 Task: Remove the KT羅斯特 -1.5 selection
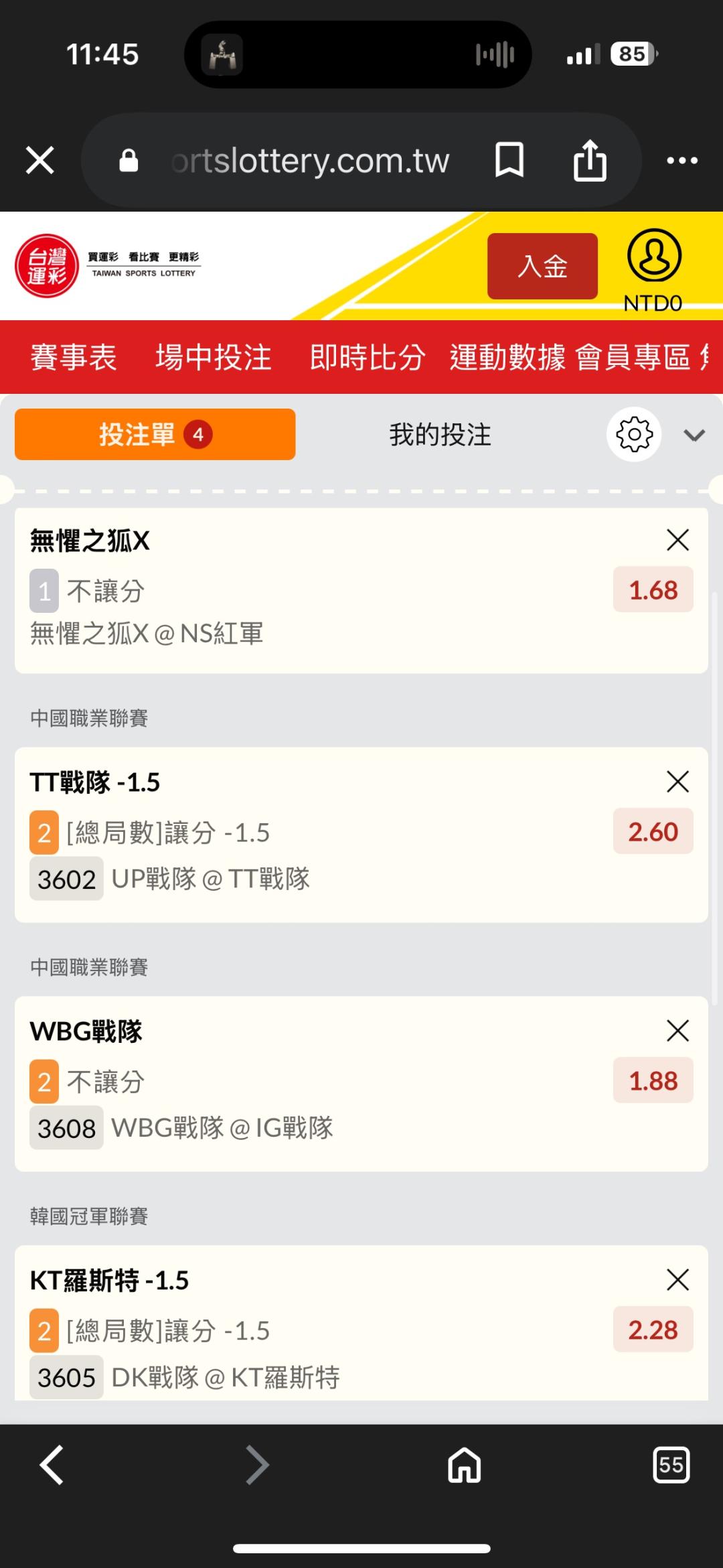[678, 1280]
